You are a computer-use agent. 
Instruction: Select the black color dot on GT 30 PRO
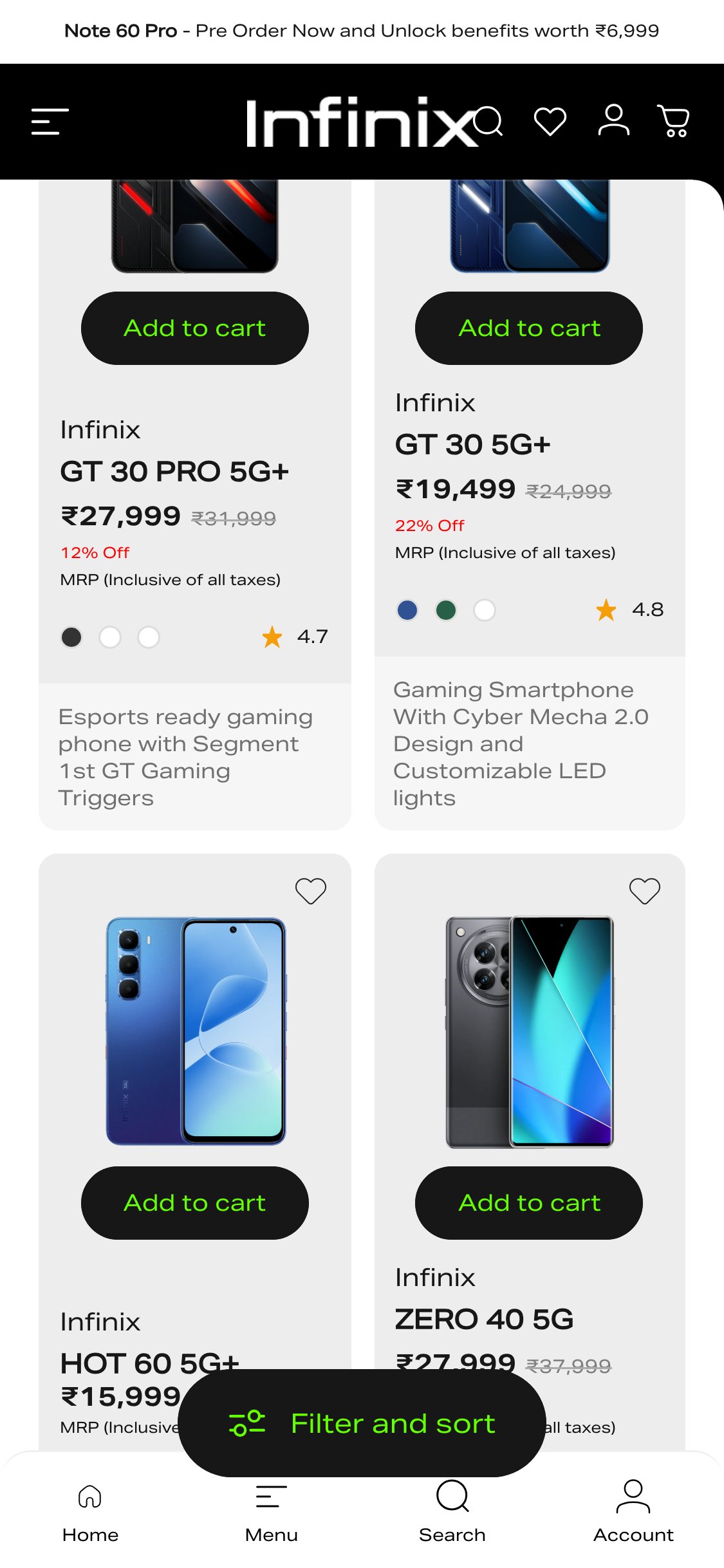click(72, 637)
